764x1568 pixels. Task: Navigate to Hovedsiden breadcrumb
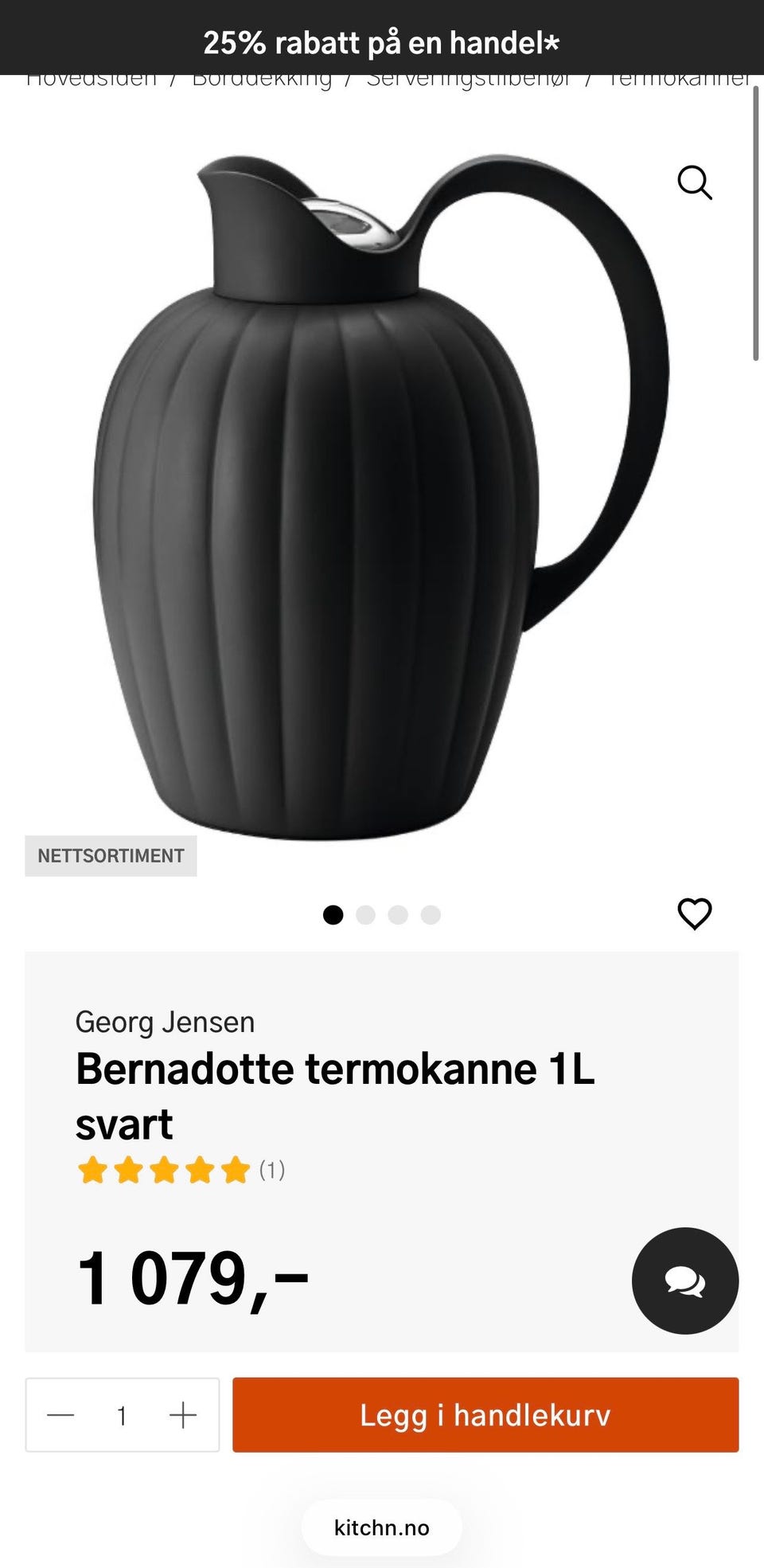(x=92, y=77)
